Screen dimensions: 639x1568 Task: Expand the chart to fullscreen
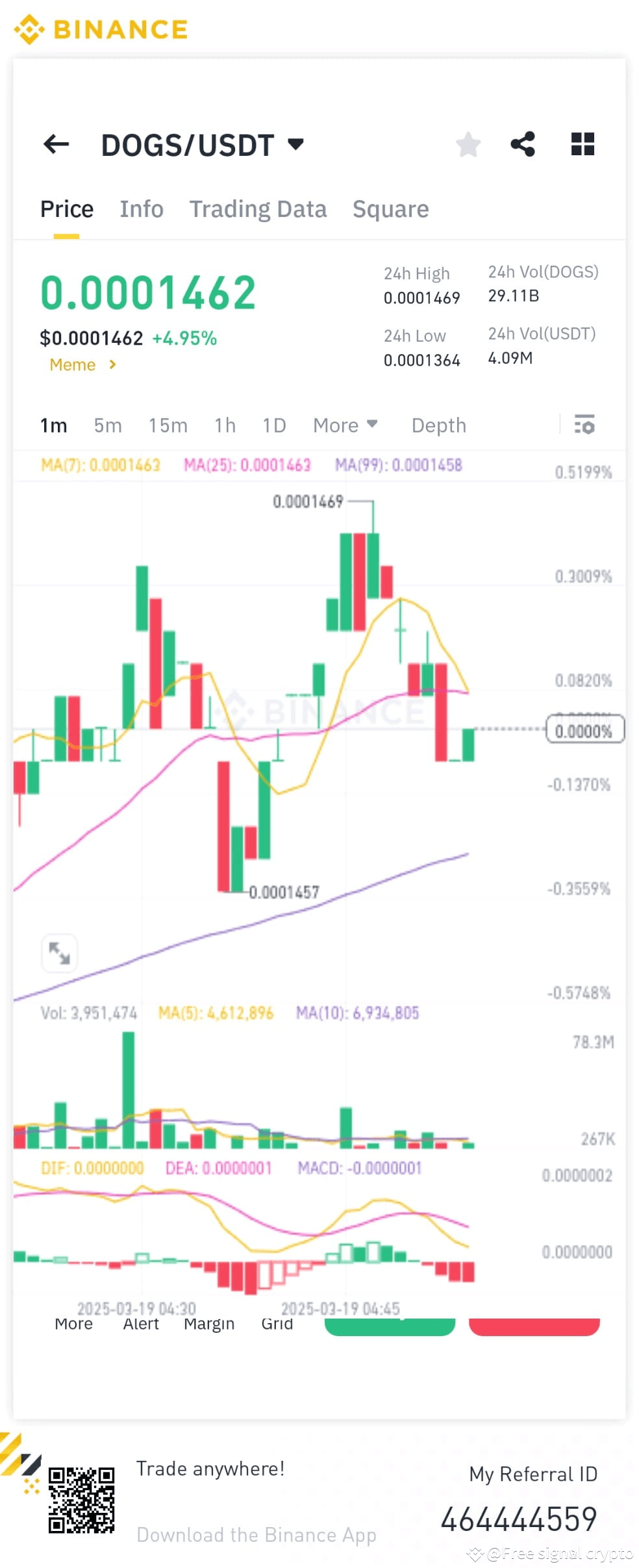click(x=59, y=952)
